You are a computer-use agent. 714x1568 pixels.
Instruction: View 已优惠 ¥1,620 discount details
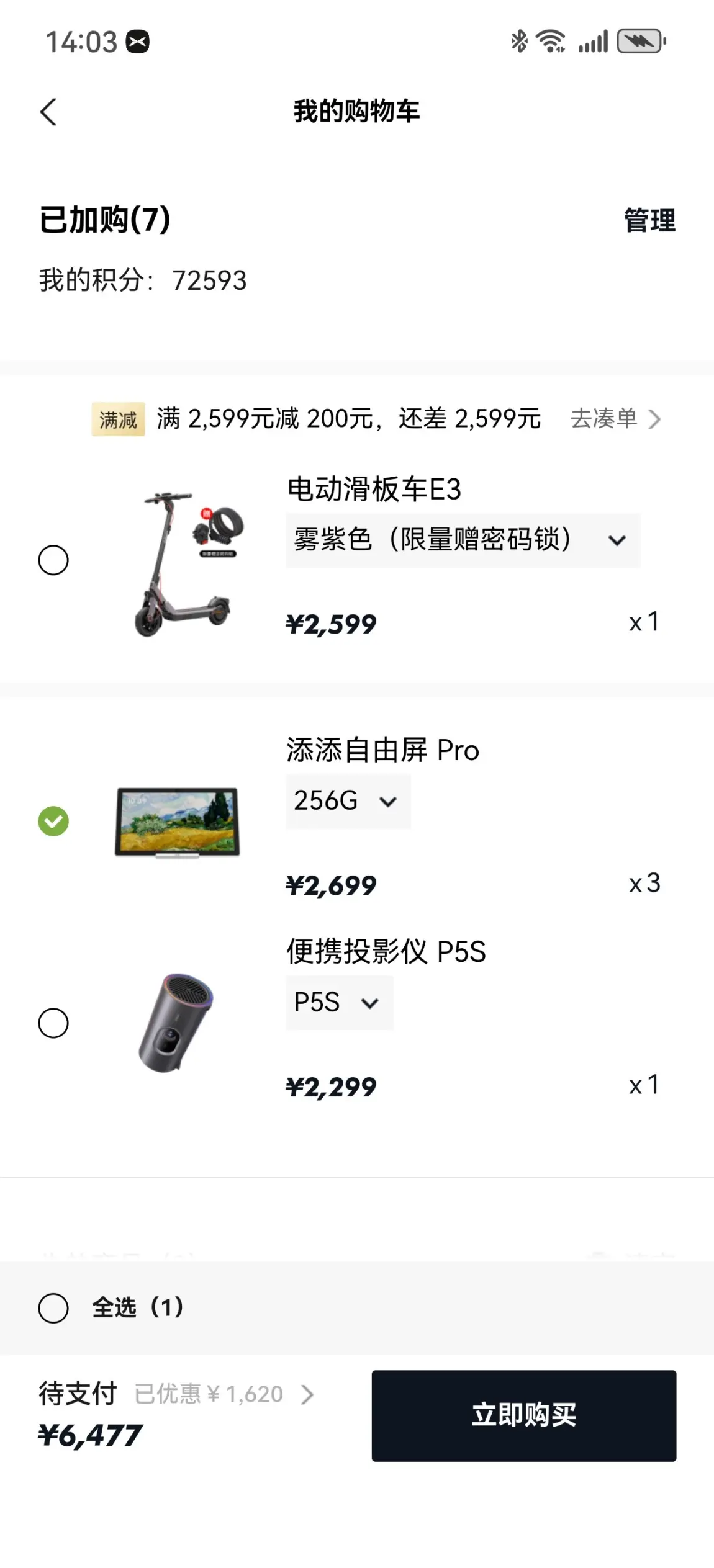pos(224,1395)
